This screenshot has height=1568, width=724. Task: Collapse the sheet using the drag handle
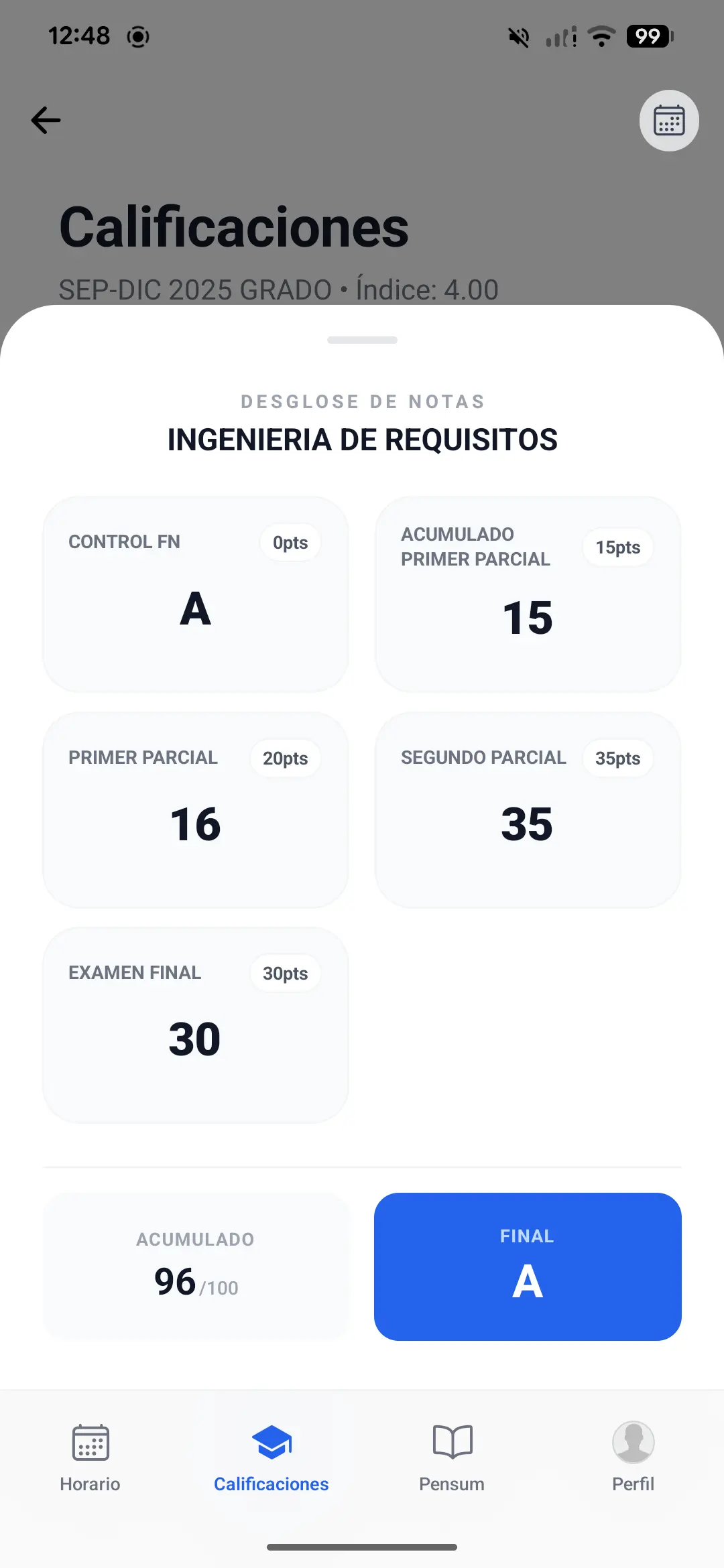(x=362, y=340)
